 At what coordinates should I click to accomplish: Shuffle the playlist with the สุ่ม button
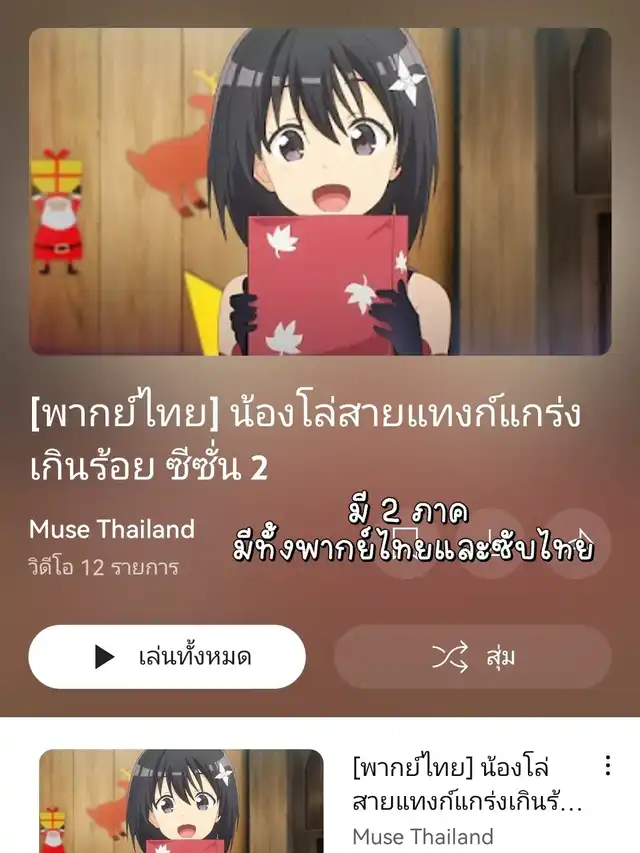(x=472, y=657)
